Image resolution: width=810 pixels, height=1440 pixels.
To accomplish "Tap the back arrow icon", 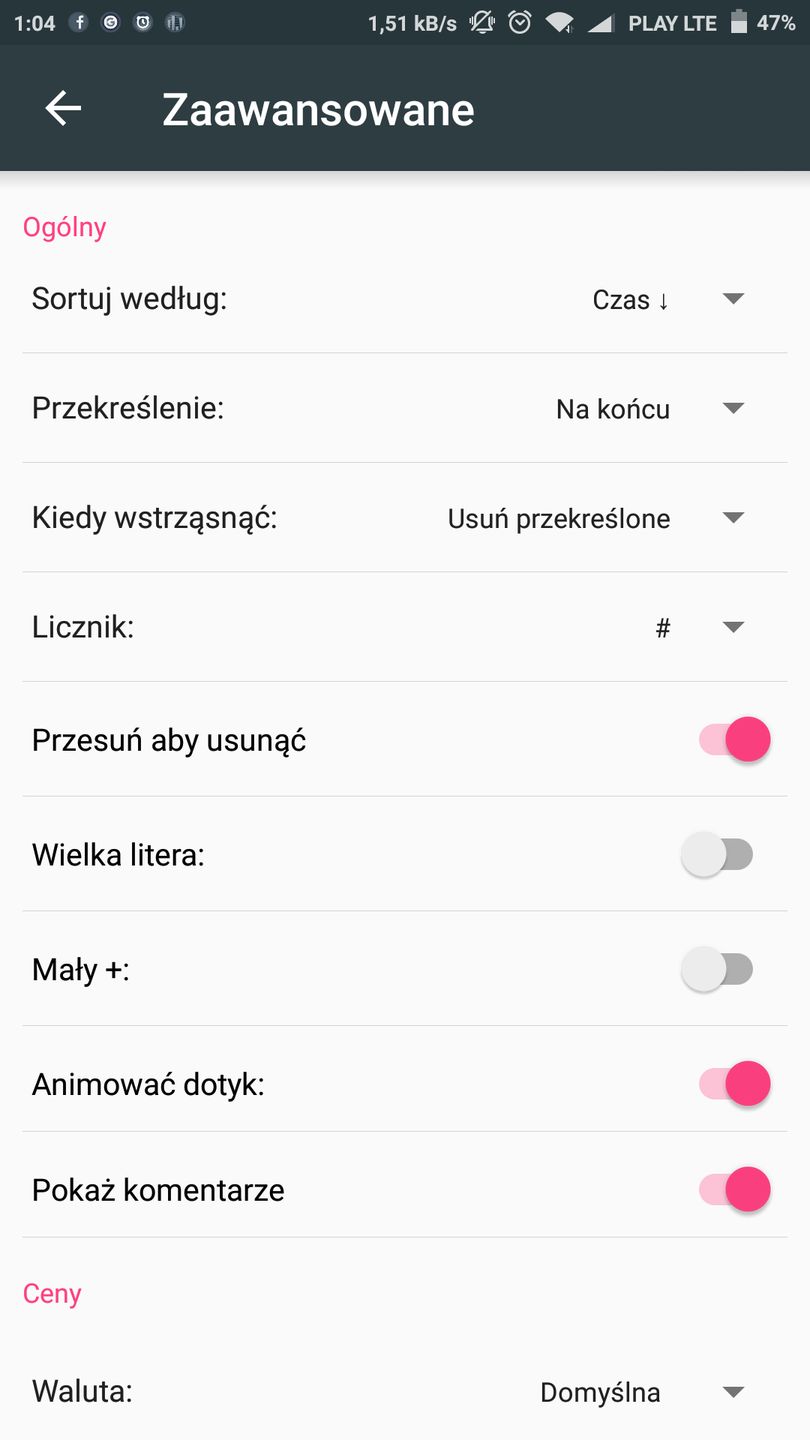I will pos(63,108).
